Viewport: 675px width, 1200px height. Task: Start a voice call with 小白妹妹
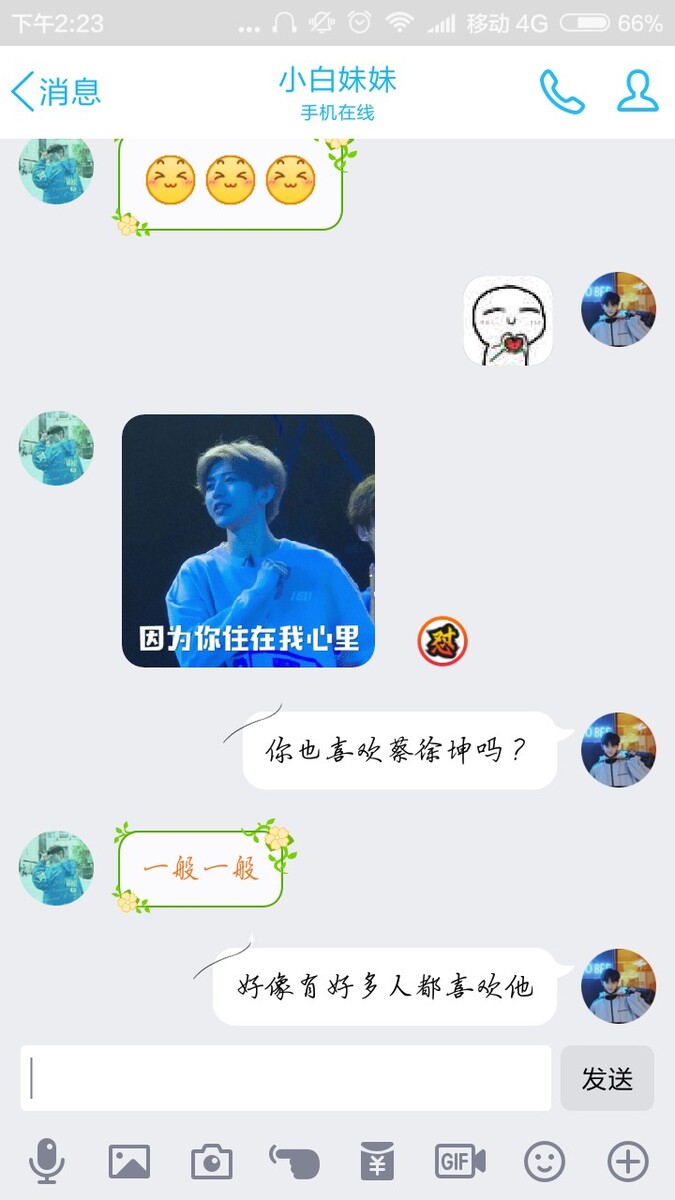562,92
